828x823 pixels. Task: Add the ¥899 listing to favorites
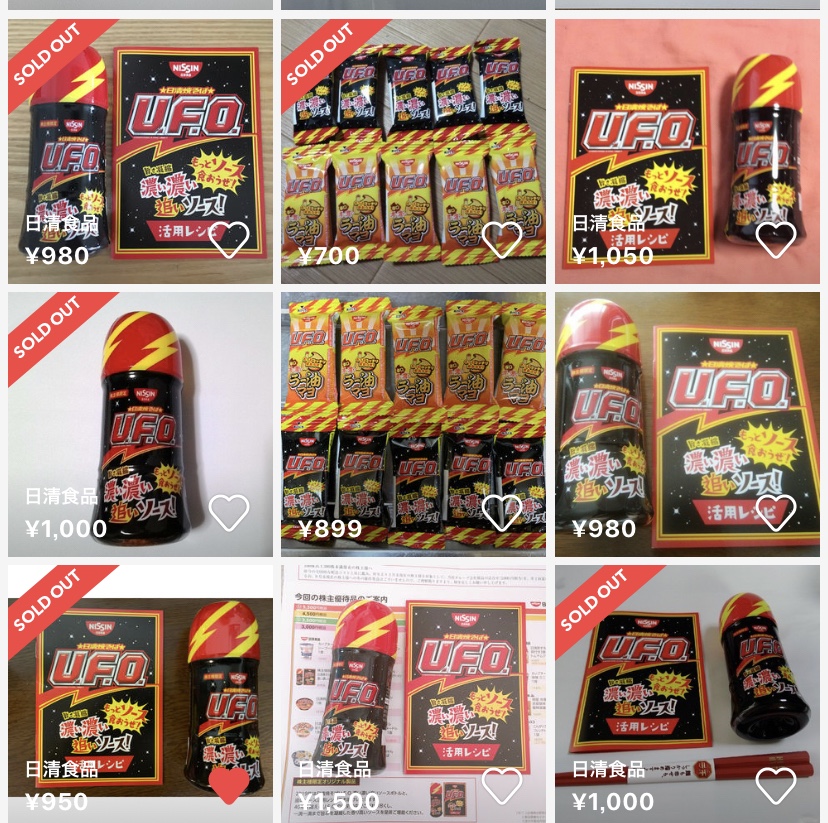[502, 513]
